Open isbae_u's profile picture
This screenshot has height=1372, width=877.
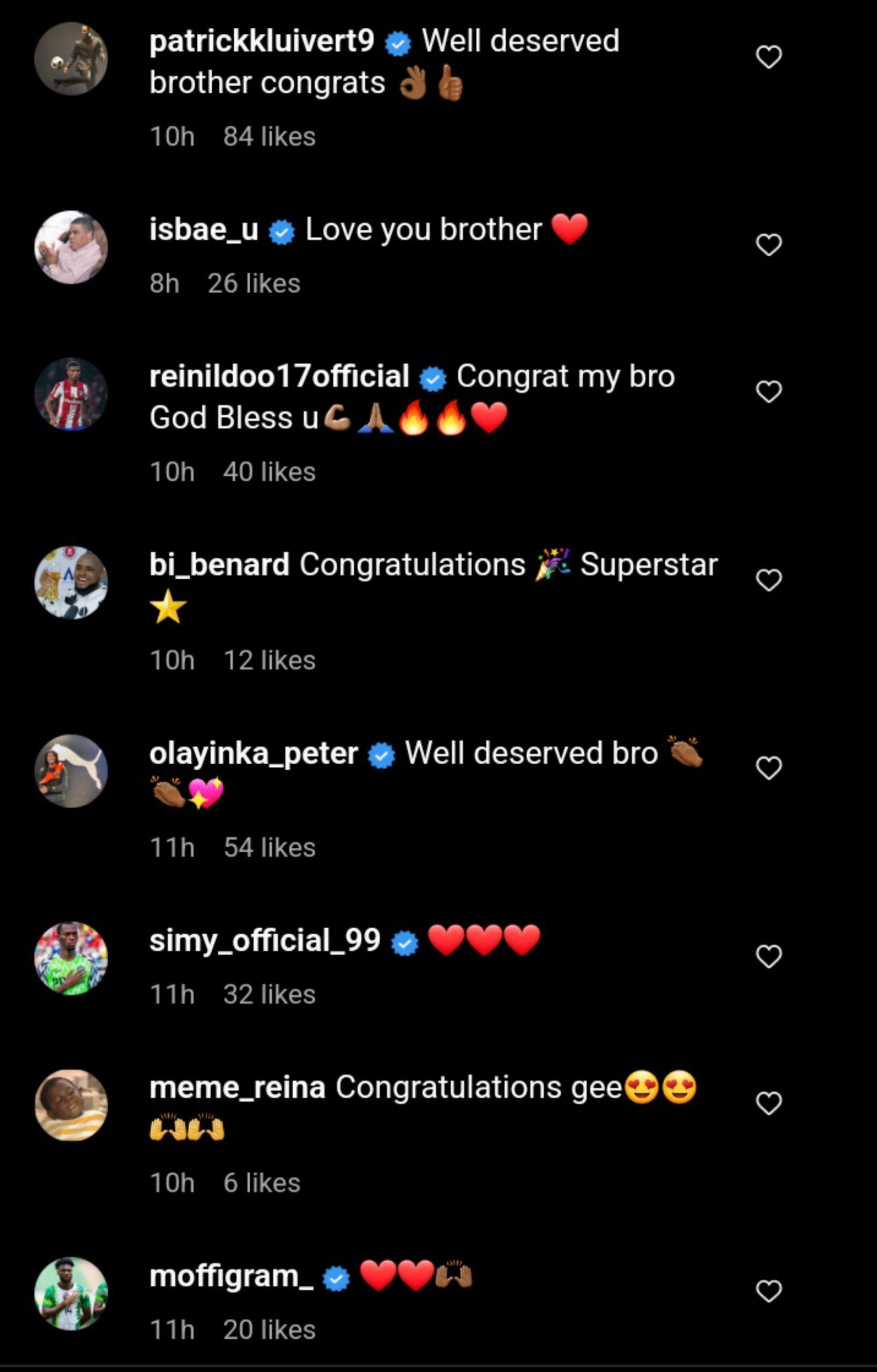(71, 247)
